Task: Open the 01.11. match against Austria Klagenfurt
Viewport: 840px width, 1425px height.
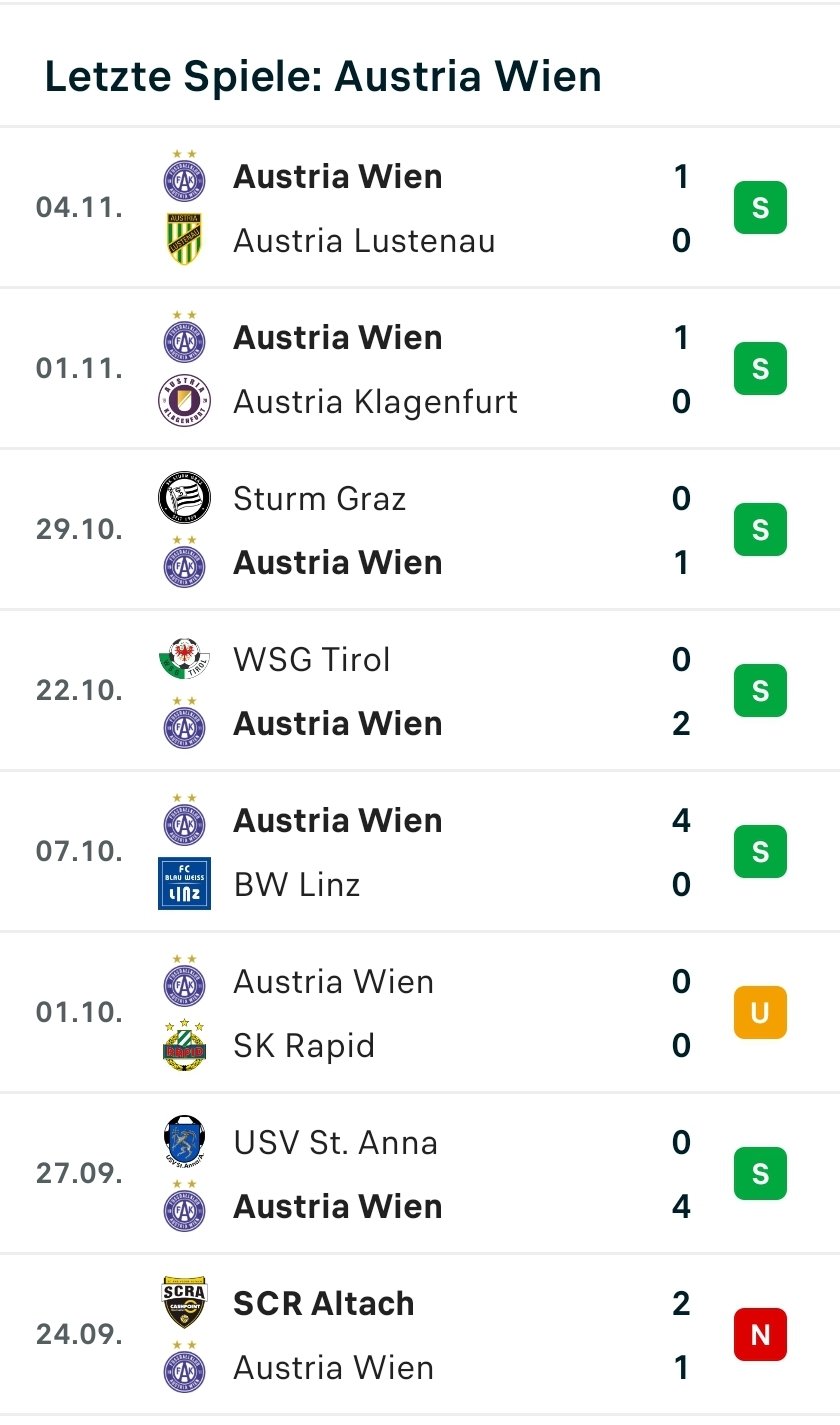Action: coord(420,369)
